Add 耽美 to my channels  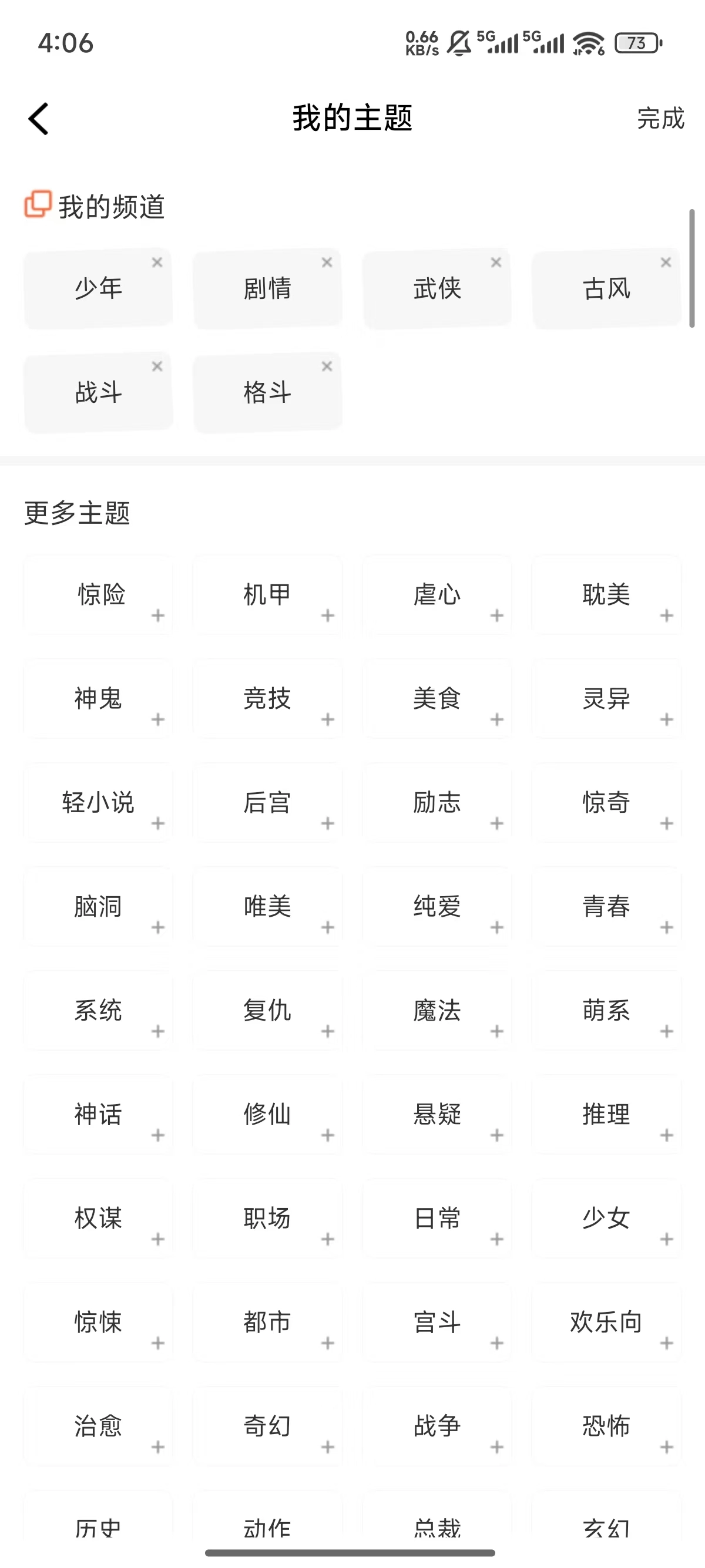[x=667, y=615]
